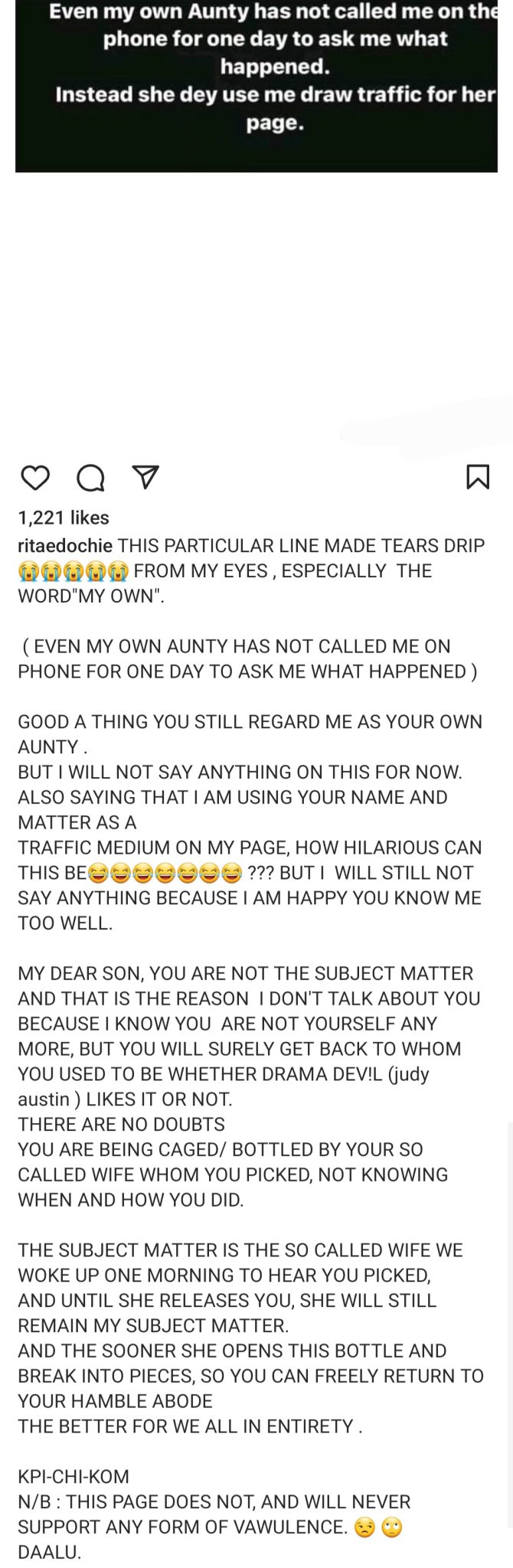
Task: Open comments with the speech bubble icon
Action: [x=90, y=478]
